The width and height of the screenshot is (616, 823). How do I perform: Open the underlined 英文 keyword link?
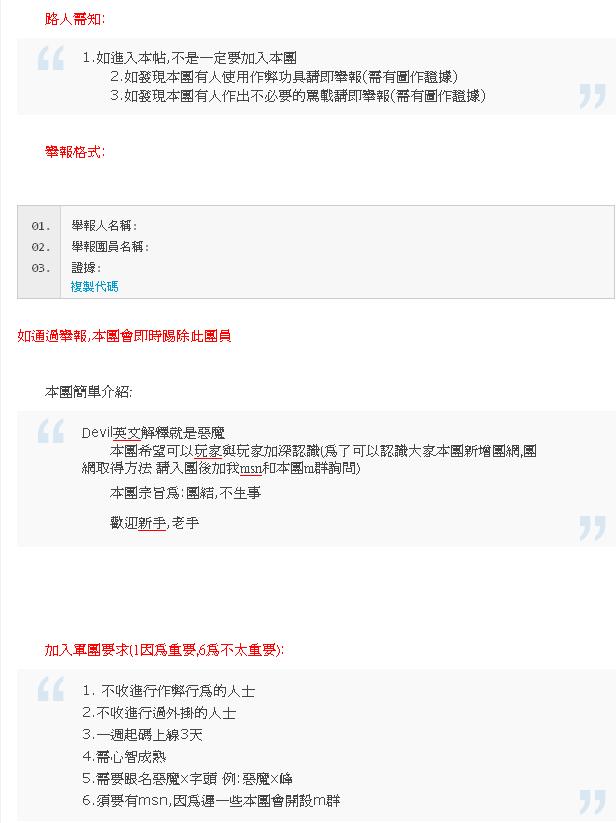point(127,433)
